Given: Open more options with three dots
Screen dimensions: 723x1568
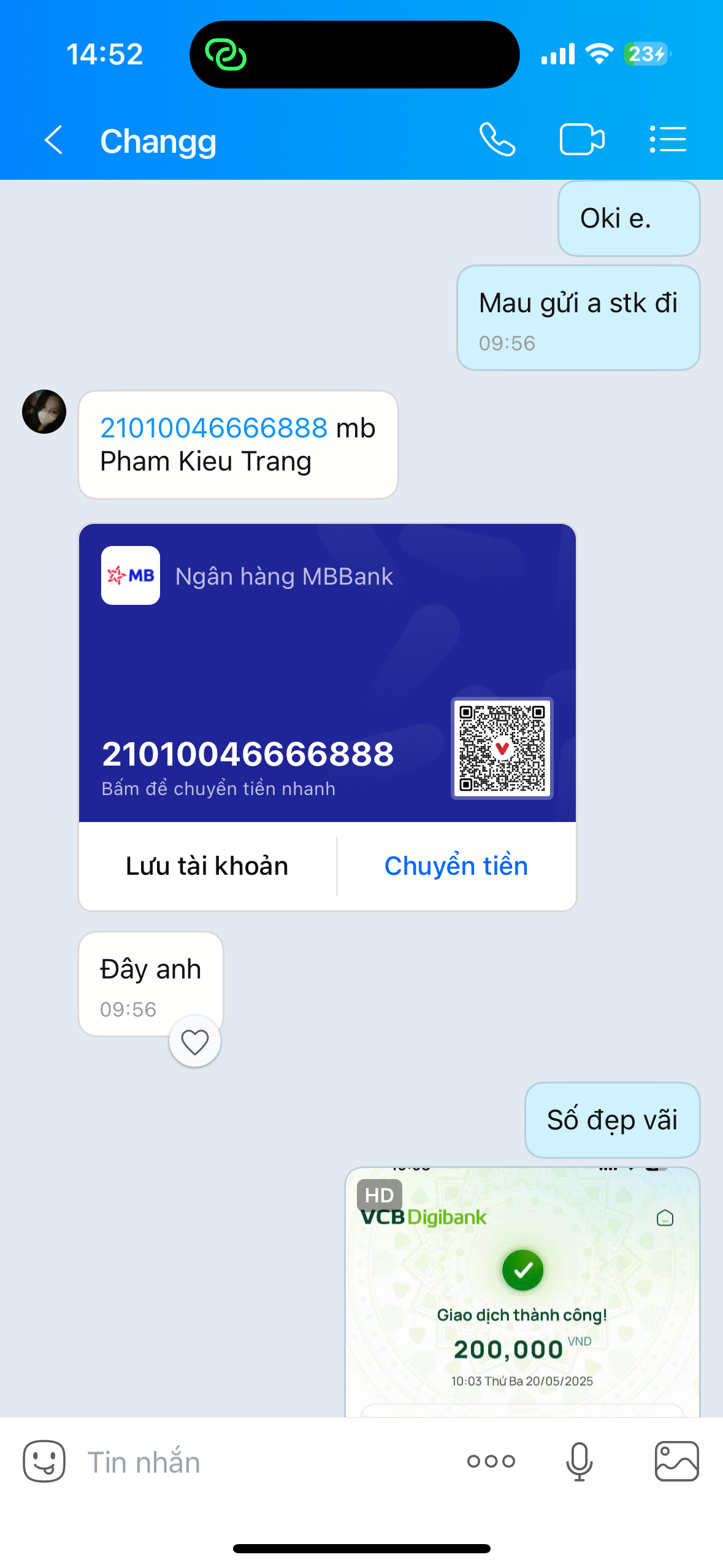Looking at the screenshot, I should point(491,1462).
